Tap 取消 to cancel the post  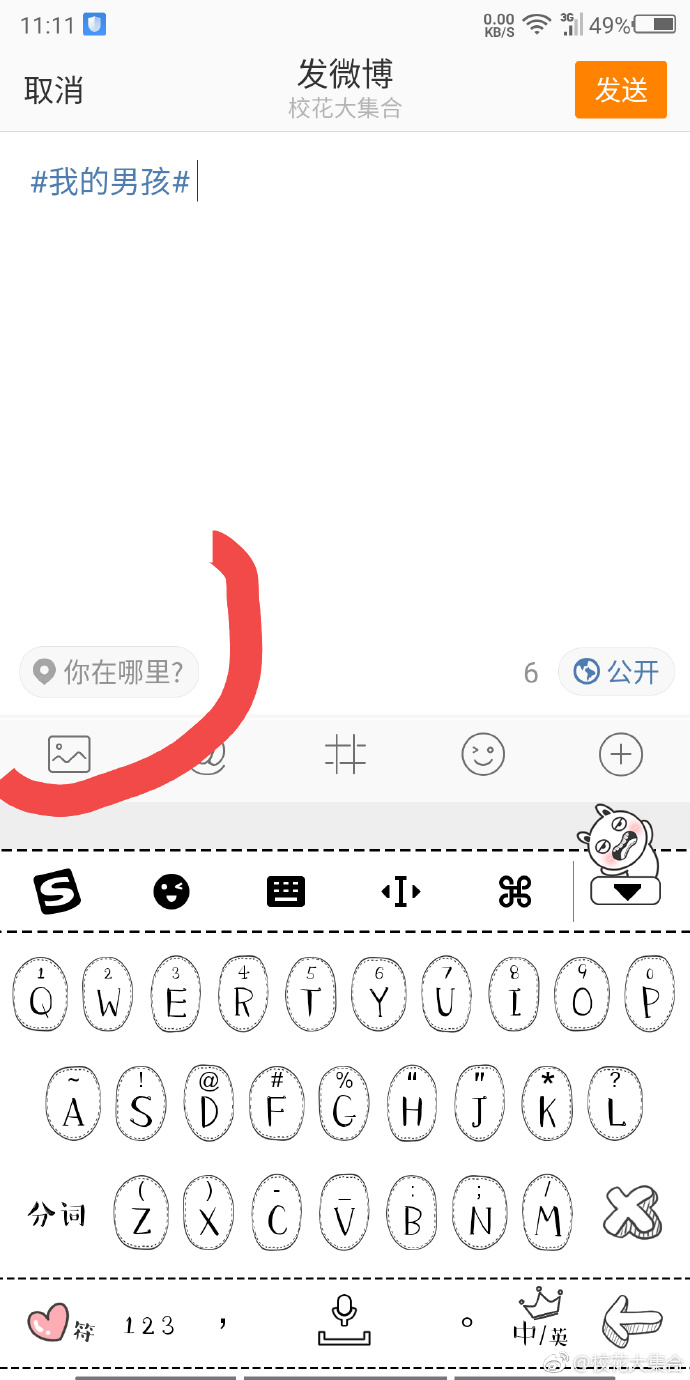(53, 90)
